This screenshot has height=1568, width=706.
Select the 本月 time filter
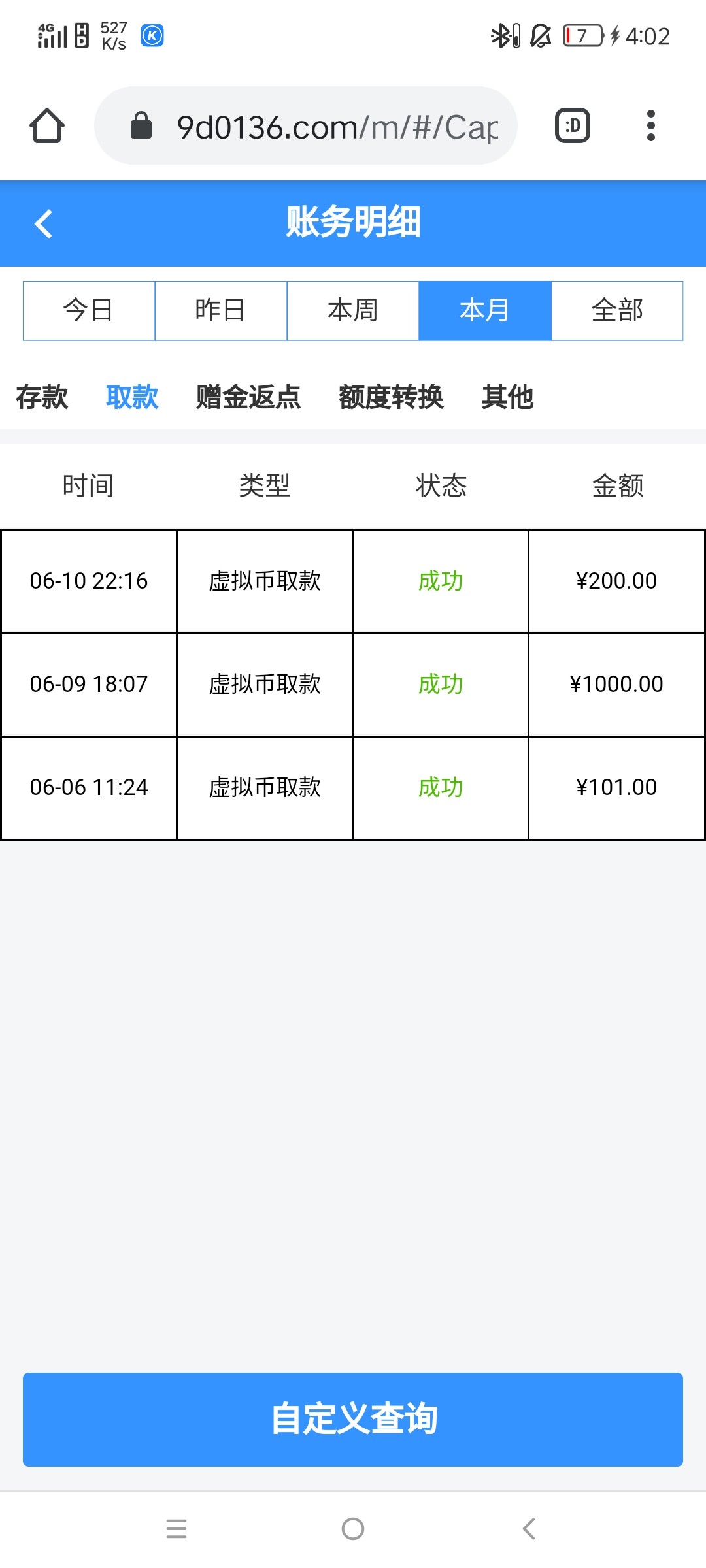coord(485,311)
